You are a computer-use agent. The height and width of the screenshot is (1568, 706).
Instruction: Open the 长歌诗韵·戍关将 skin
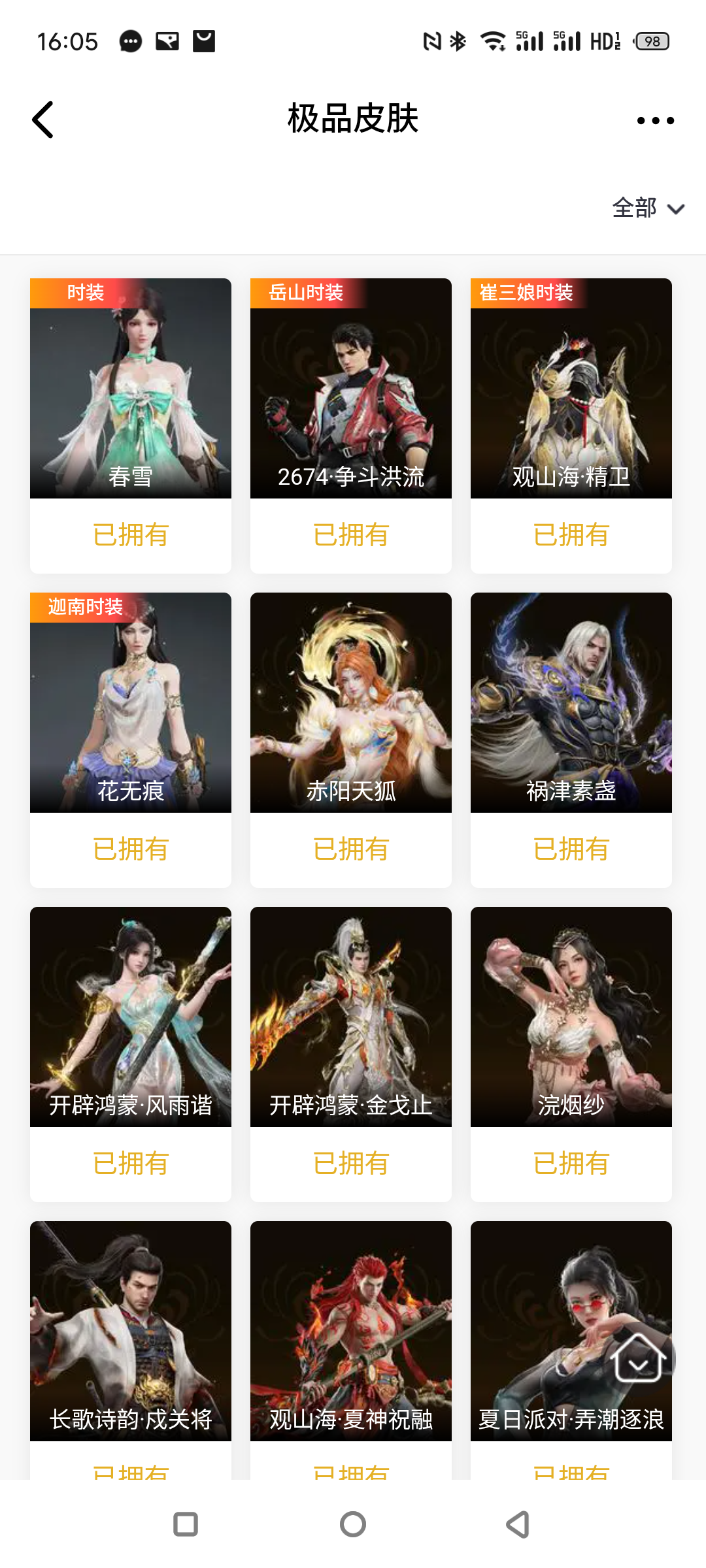(131, 1331)
